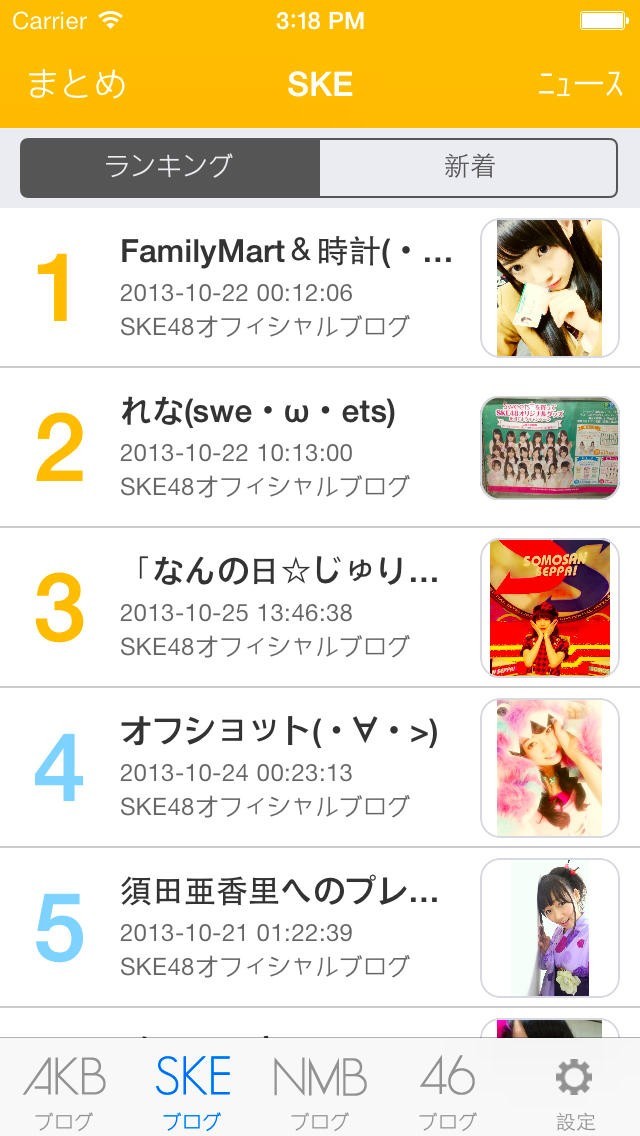
Task: Switch to the NMB ブログ tab
Action: (320, 1090)
